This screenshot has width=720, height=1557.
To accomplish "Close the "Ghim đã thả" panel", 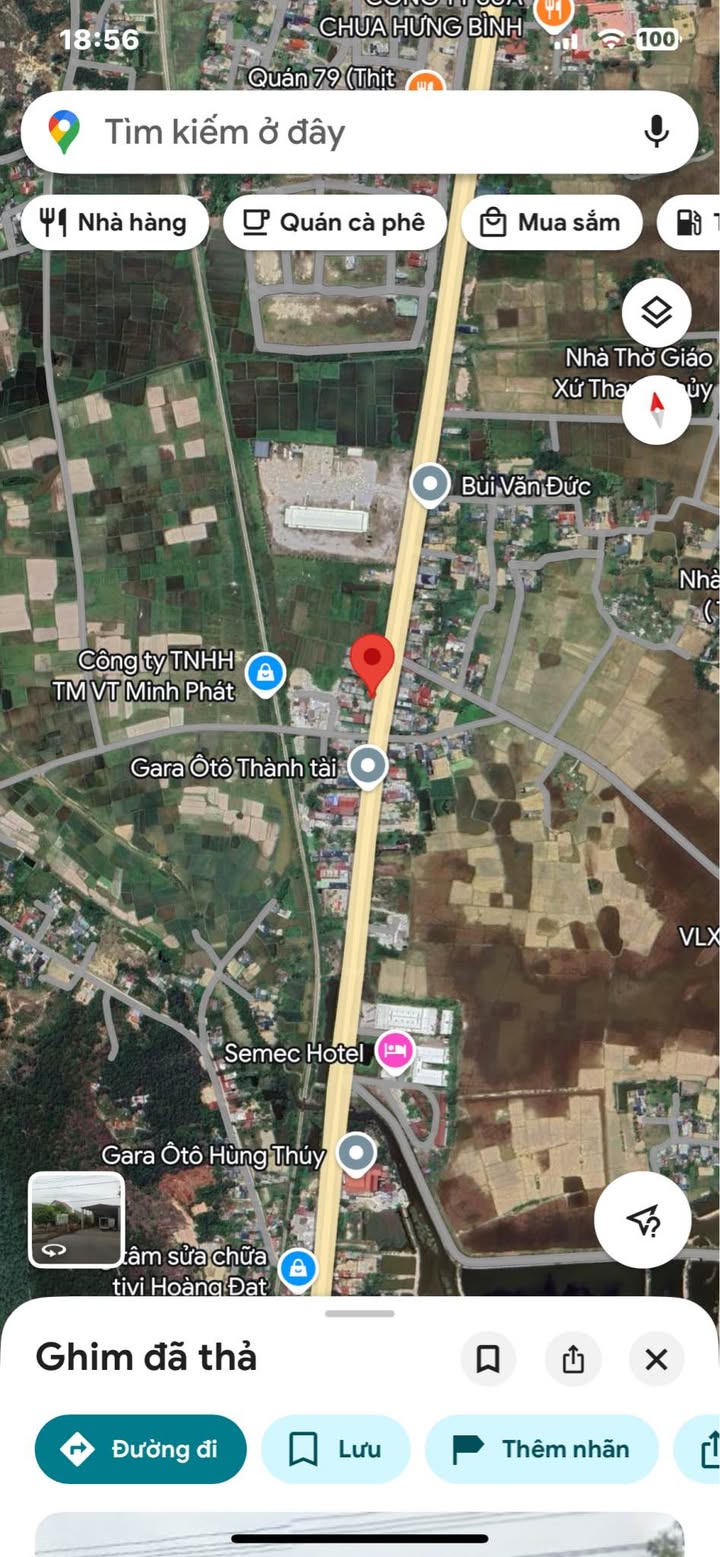I will 656,1359.
